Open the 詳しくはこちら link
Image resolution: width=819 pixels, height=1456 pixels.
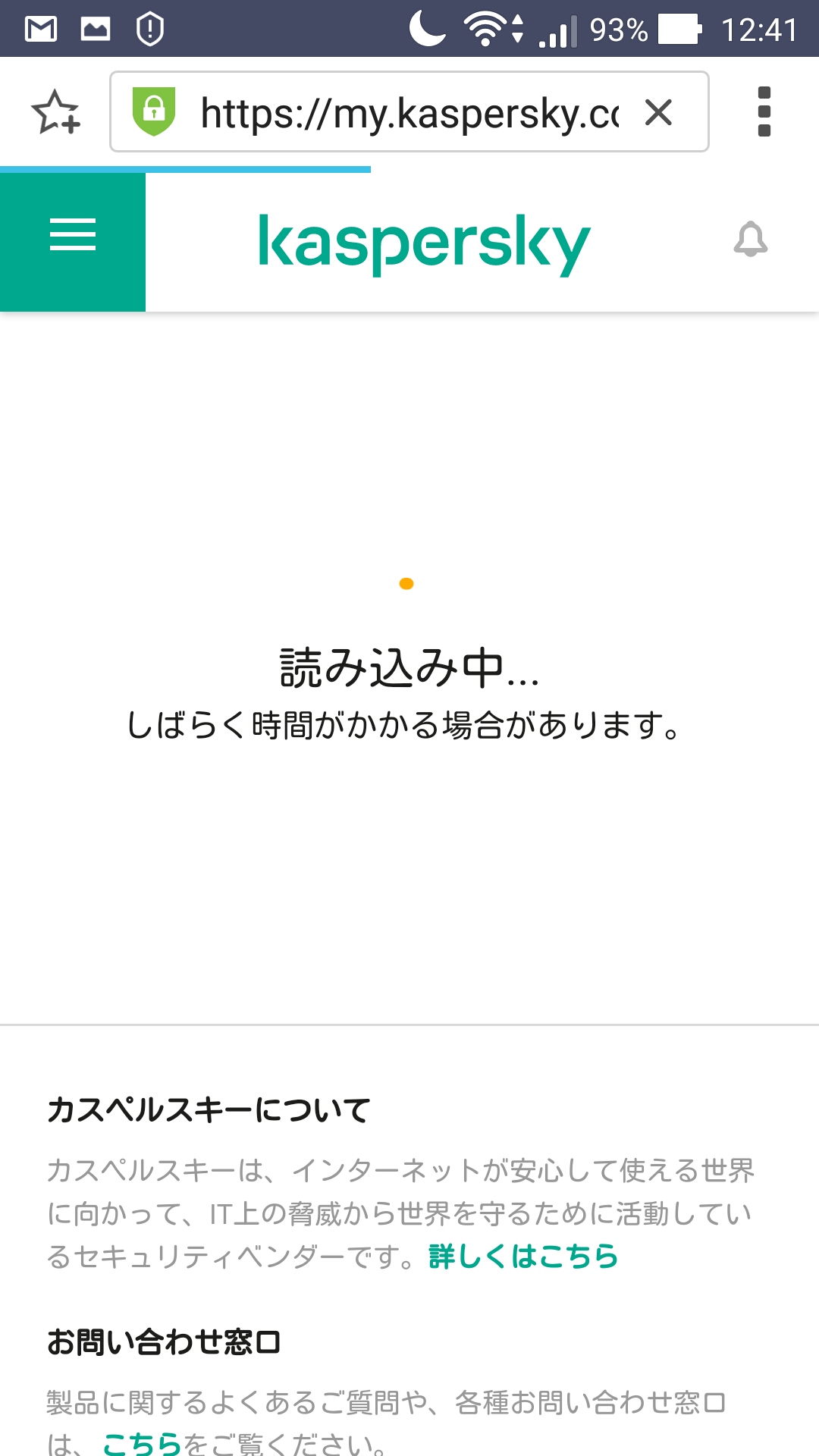pyautogui.click(x=523, y=1257)
